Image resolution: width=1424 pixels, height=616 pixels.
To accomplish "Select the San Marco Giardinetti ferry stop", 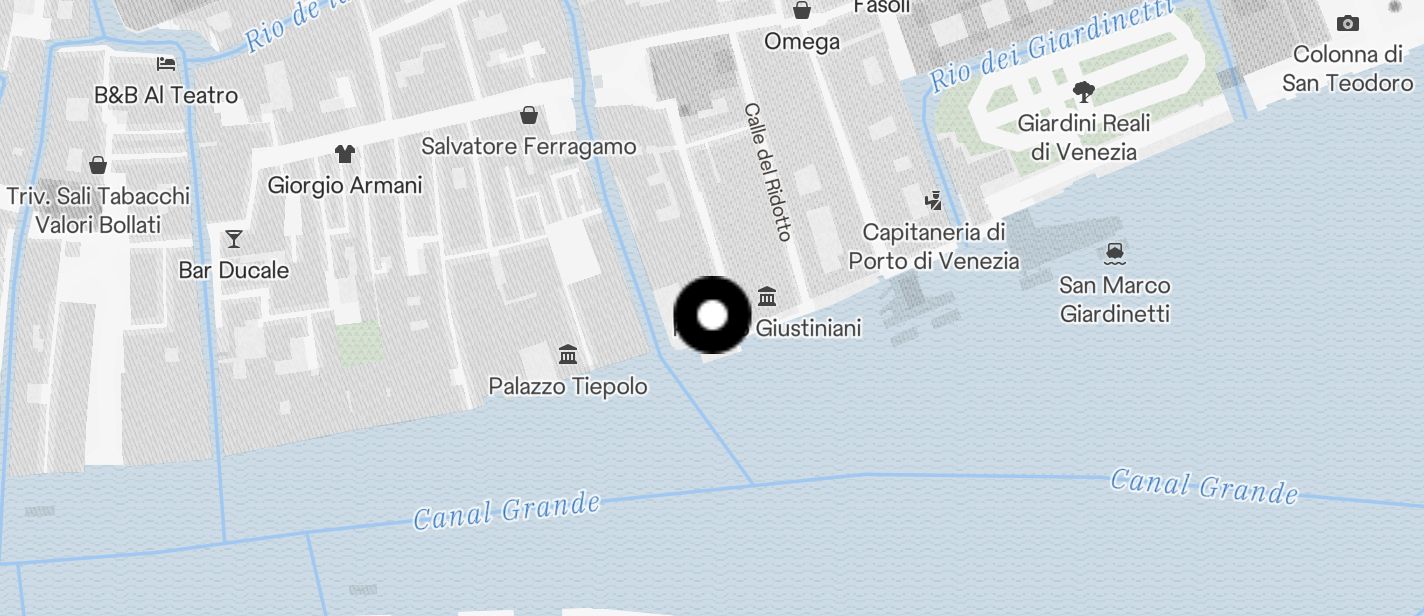I will pyautogui.click(x=1114, y=252).
